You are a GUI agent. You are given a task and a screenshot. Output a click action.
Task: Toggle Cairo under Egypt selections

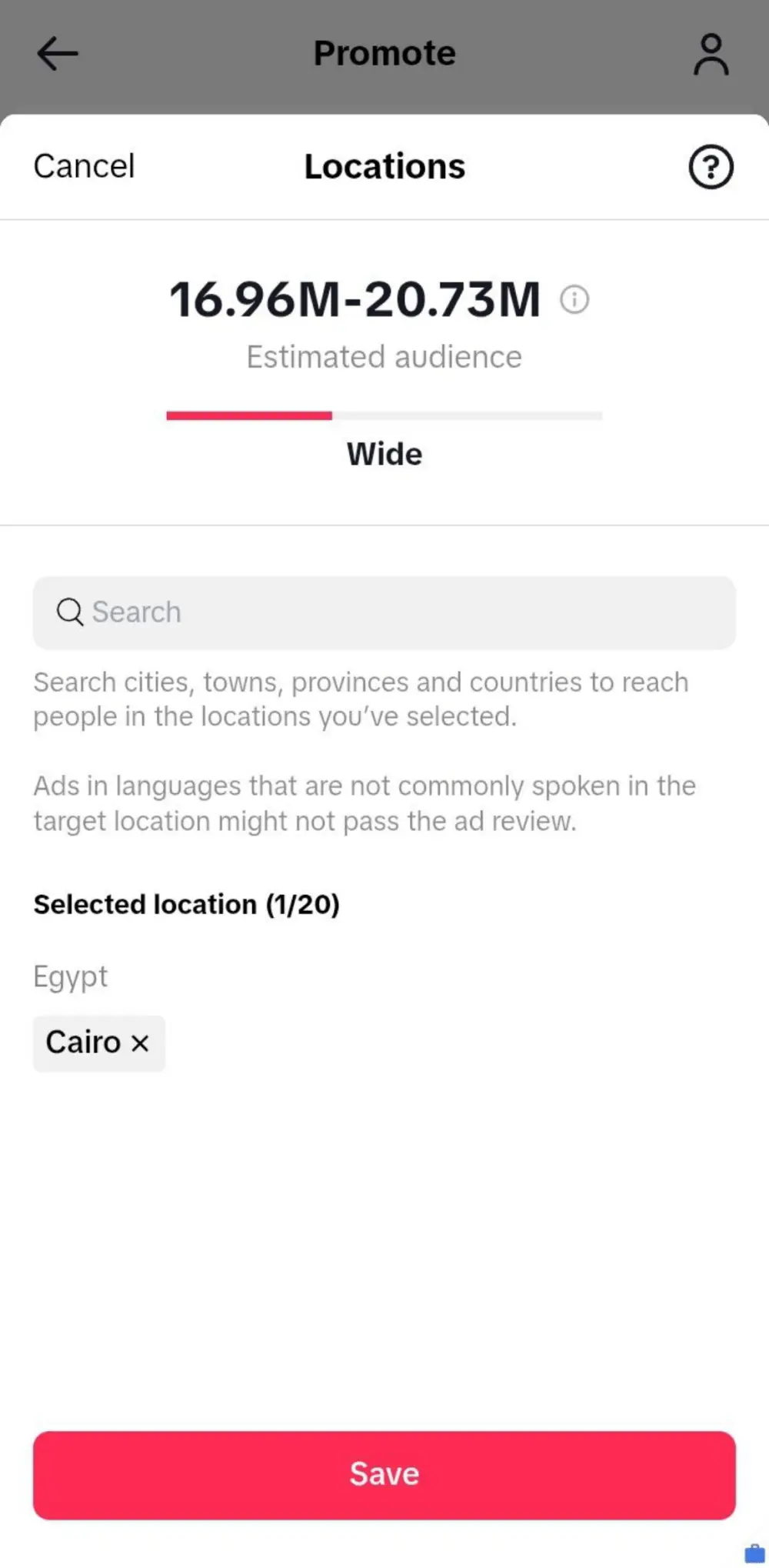tap(98, 1043)
